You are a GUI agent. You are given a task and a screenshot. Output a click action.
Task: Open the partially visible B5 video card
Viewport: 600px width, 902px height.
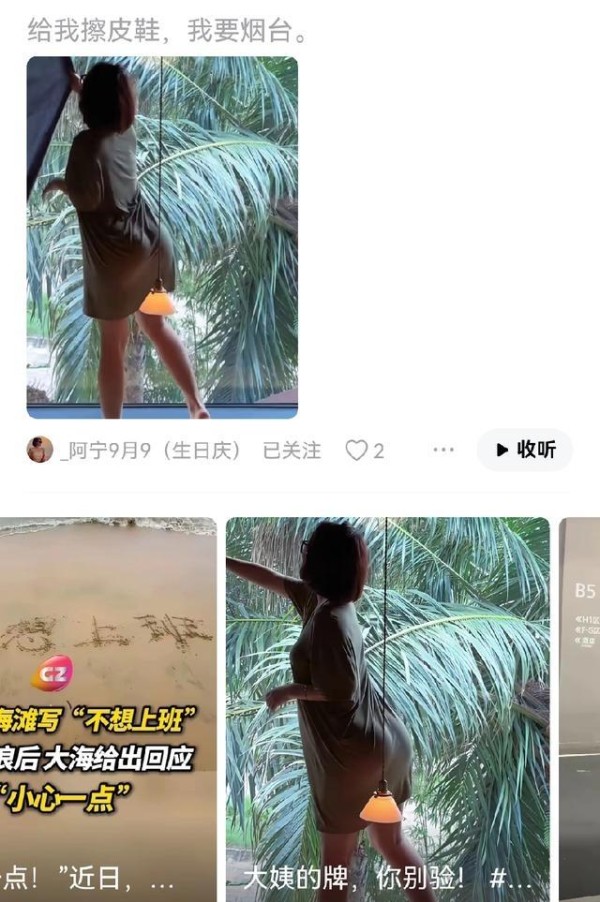click(x=579, y=708)
